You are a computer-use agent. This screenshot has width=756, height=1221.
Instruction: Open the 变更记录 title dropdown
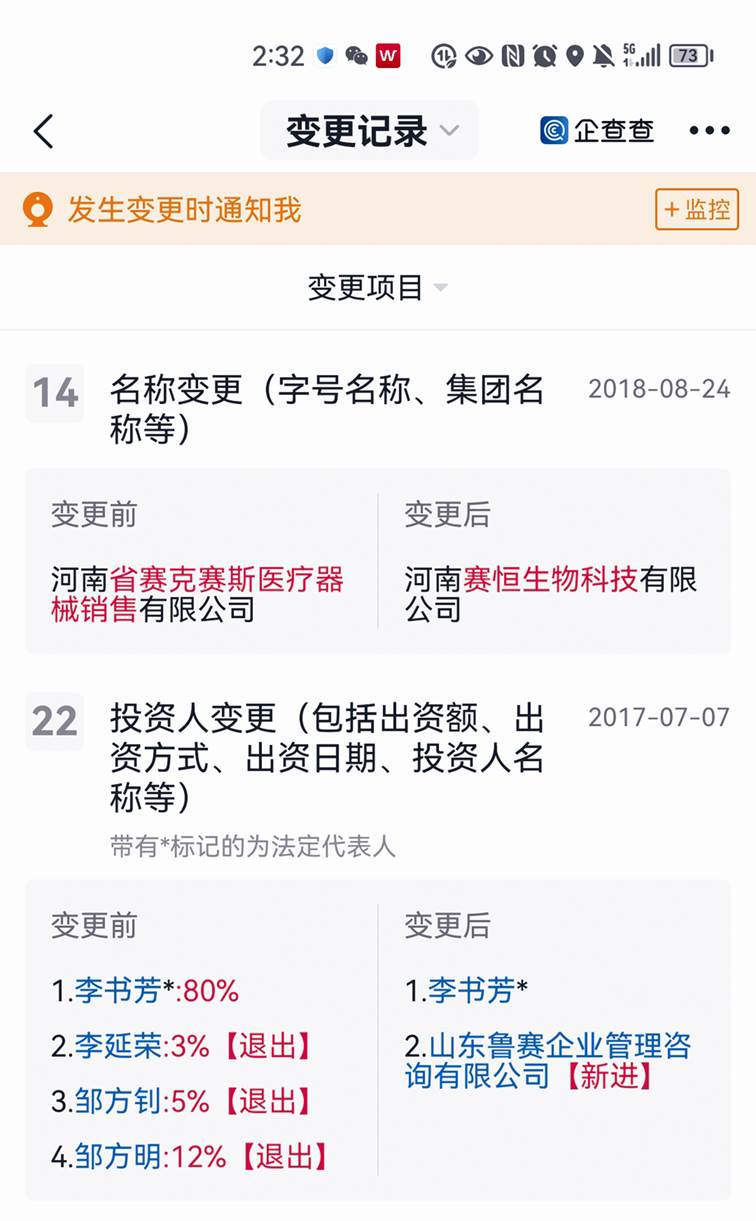[370, 131]
